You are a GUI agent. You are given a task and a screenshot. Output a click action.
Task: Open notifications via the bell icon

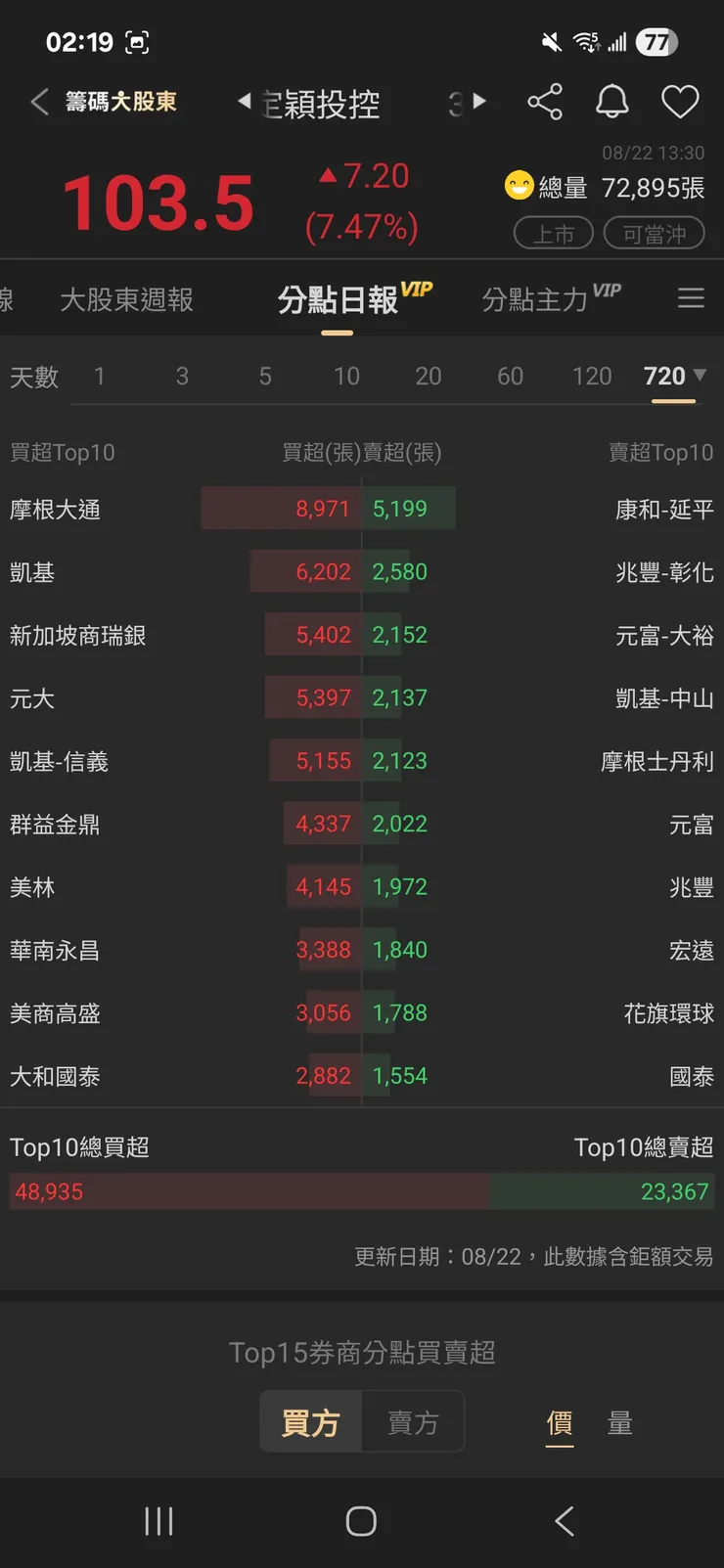click(x=612, y=101)
